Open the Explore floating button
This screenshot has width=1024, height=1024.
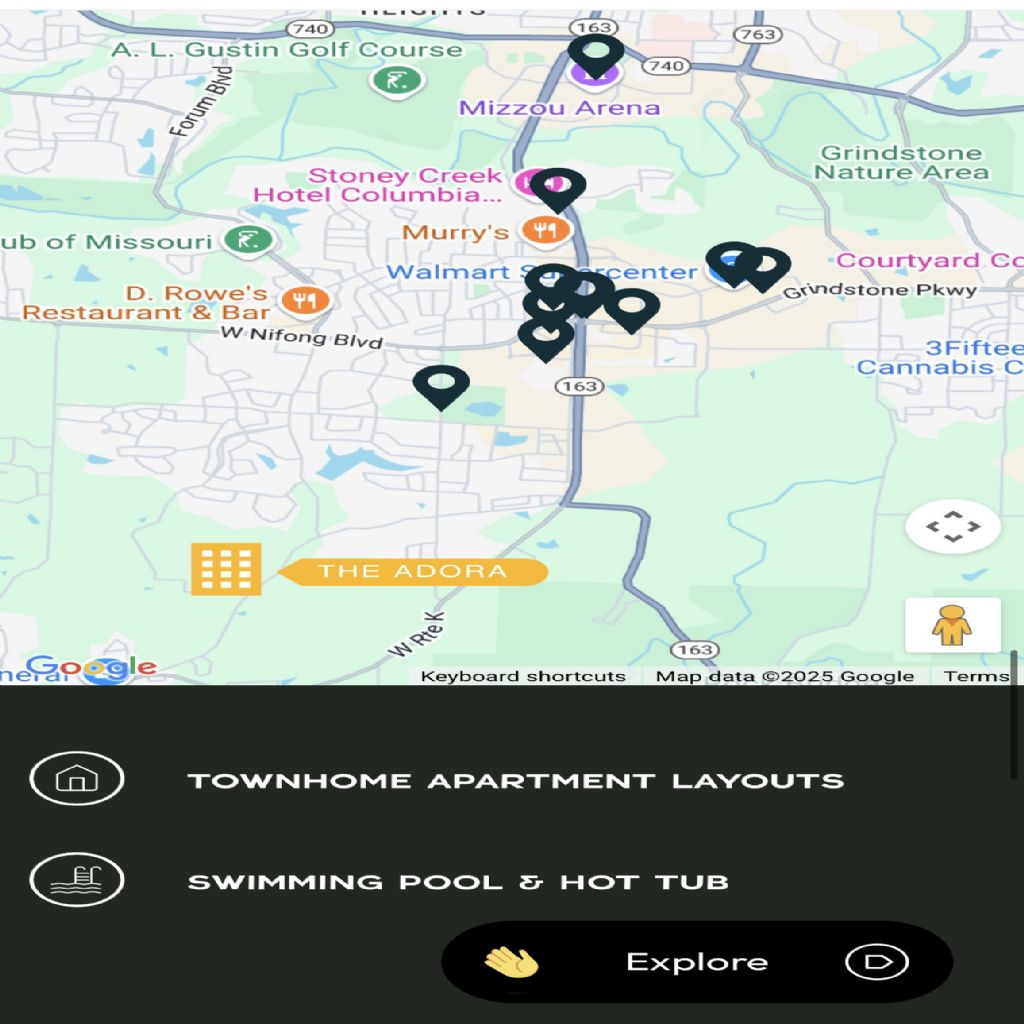click(696, 962)
